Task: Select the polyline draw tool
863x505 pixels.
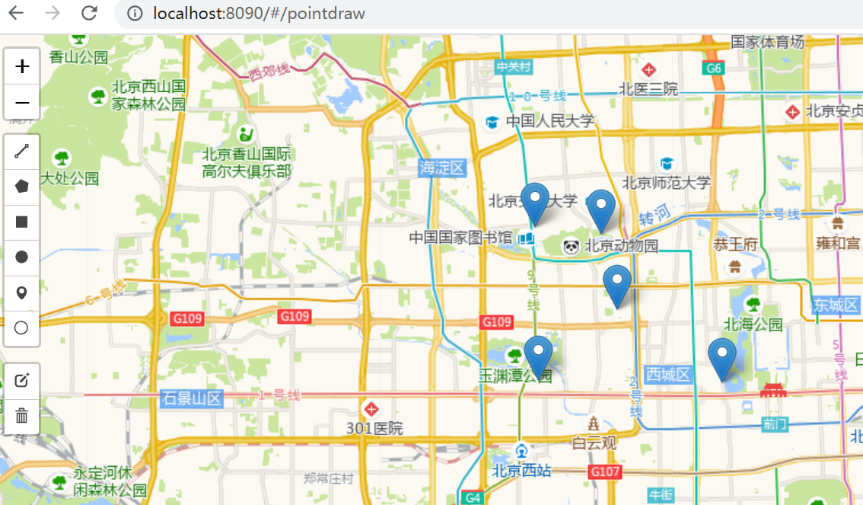Action: coord(22,152)
